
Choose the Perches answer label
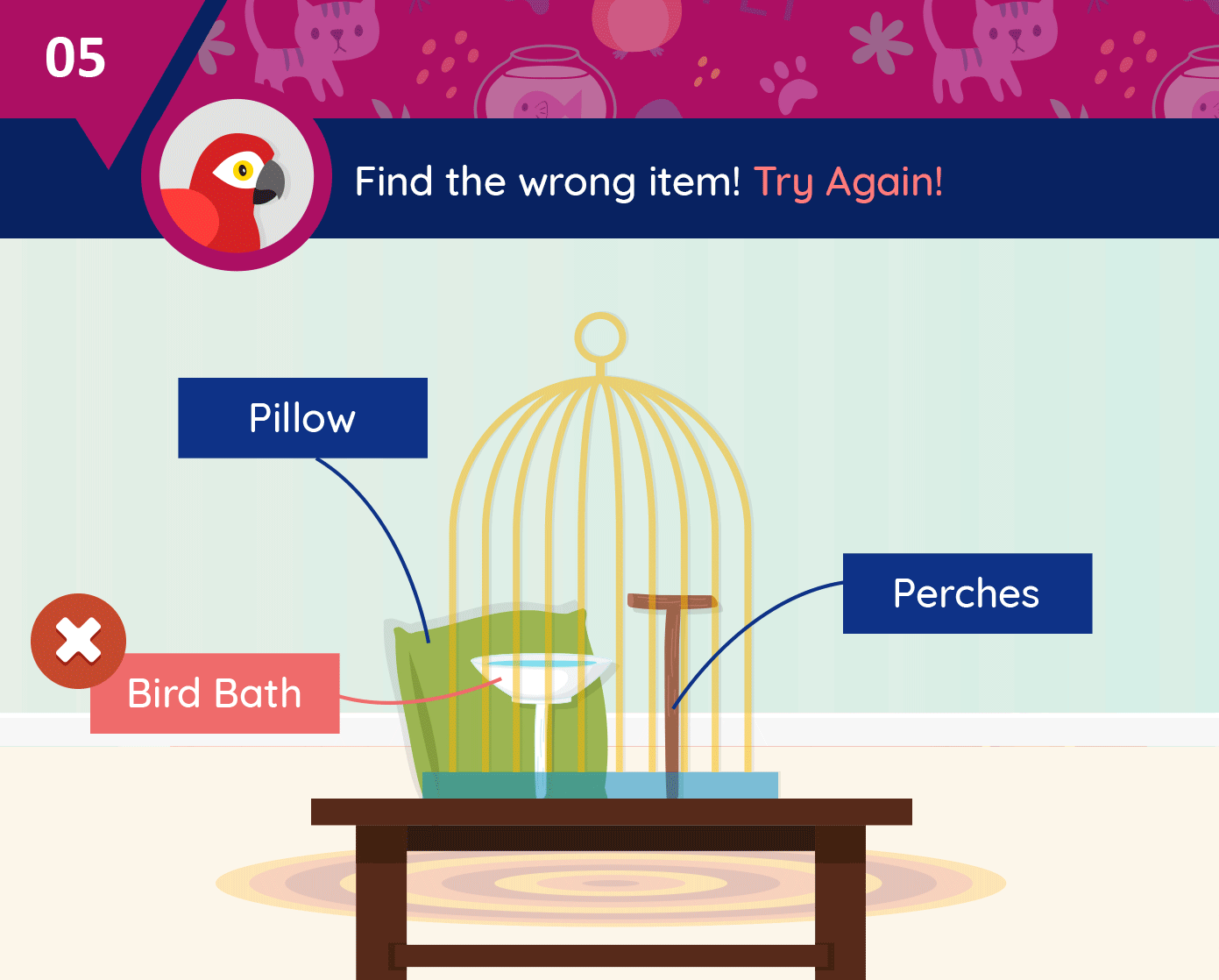(x=967, y=593)
